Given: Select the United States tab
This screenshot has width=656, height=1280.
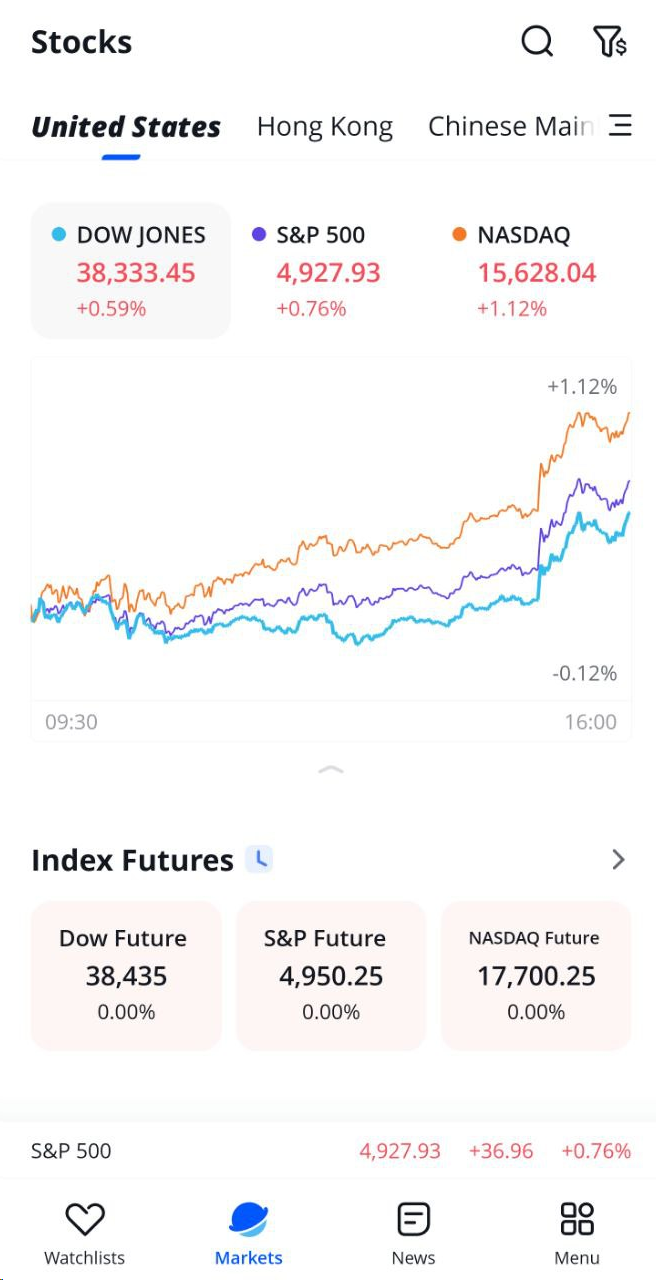Looking at the screenshot, I should coord(126,127).
